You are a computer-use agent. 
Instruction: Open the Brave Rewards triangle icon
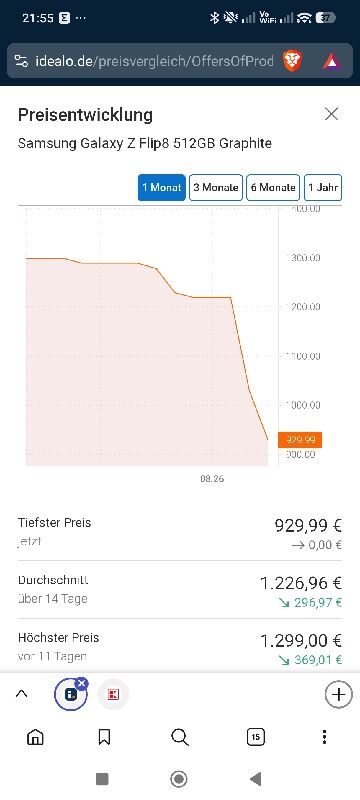click(x=331, y=62)
